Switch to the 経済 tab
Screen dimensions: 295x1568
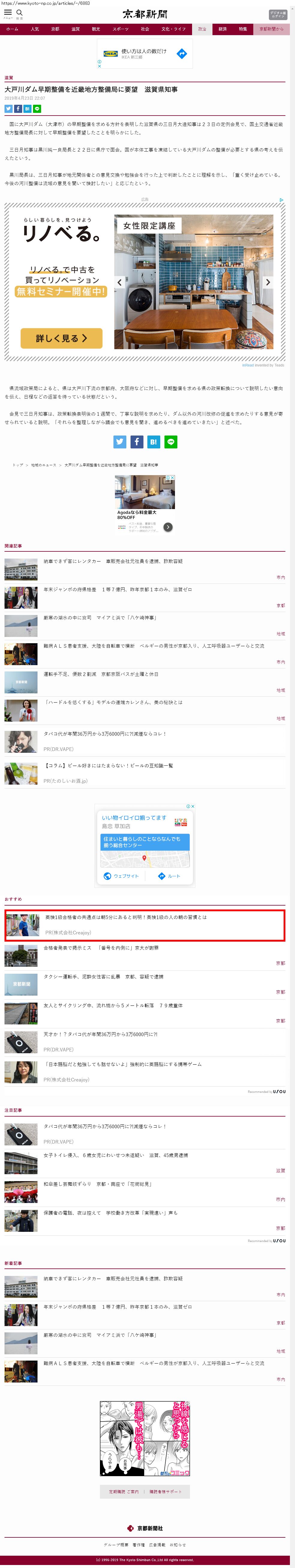[223, 29]
